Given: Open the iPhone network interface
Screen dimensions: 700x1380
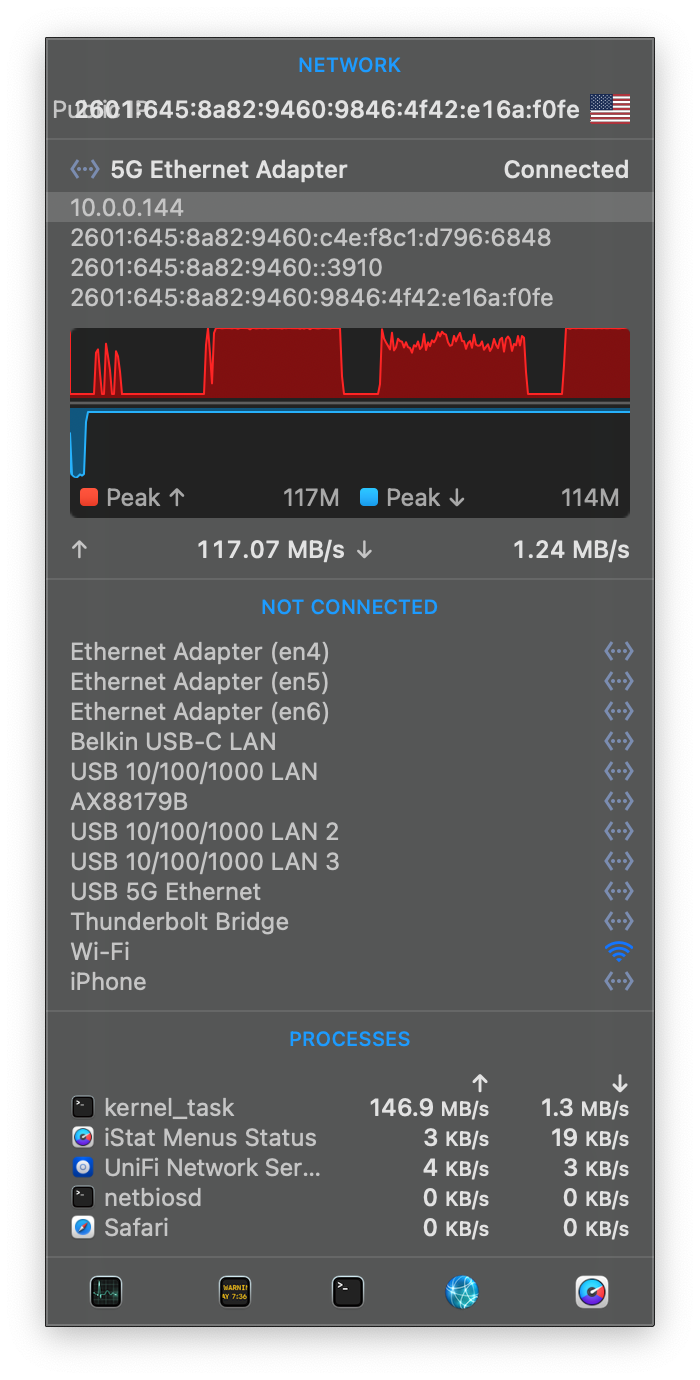Looking at the screenshot, I should coord(349,982).
